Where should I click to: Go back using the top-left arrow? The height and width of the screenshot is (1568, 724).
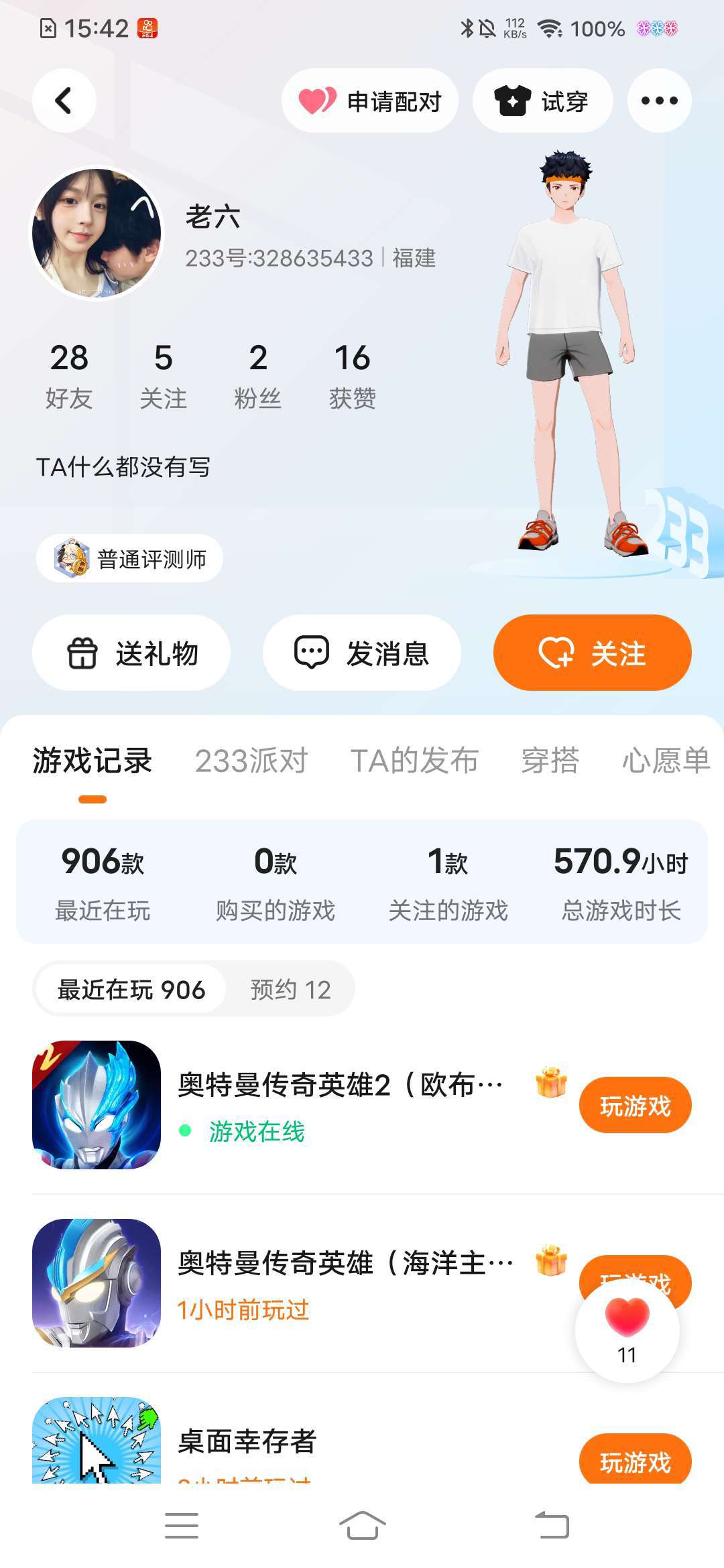64,101
